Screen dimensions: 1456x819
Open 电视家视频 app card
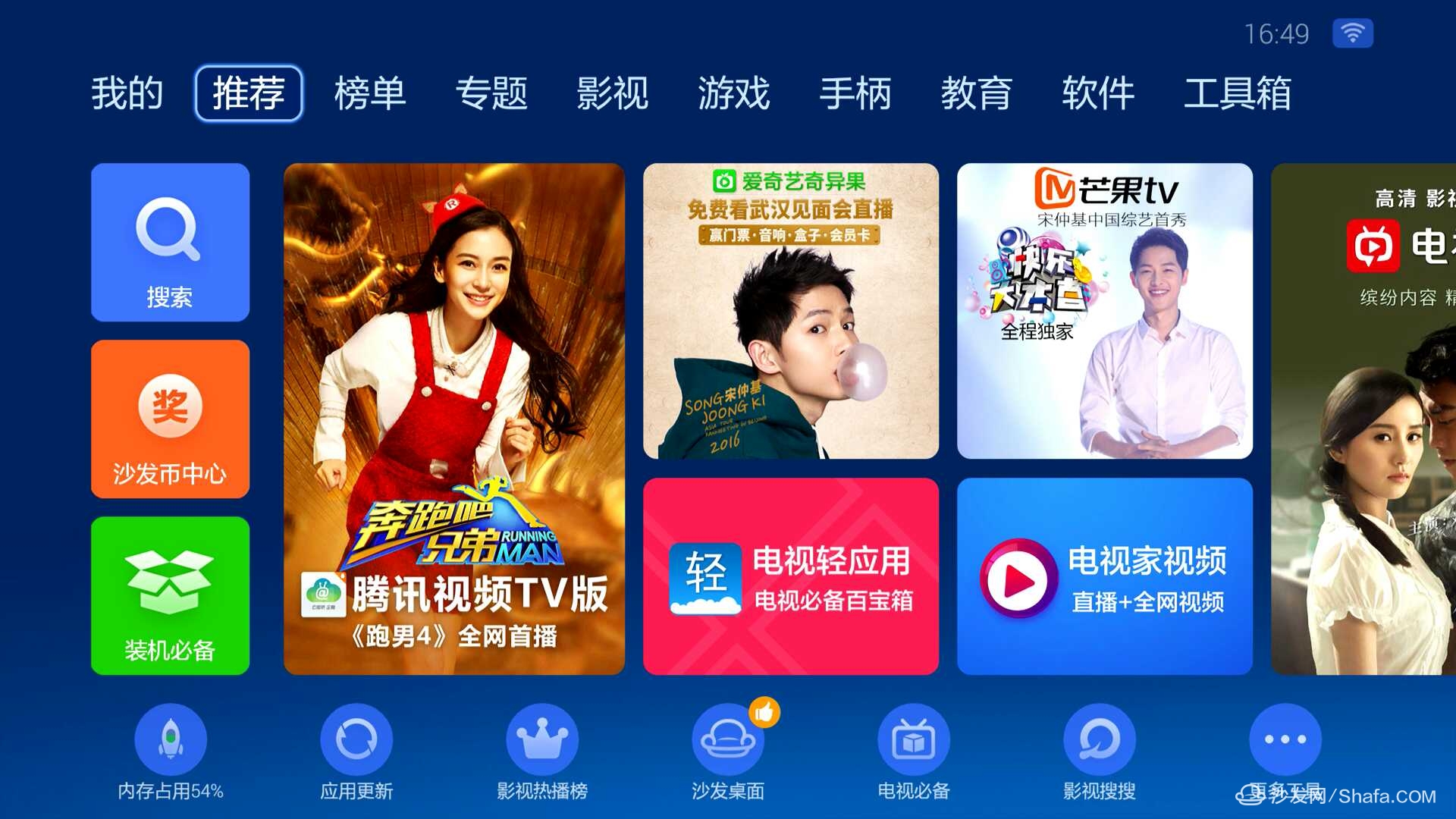[x=1104, y=576]
